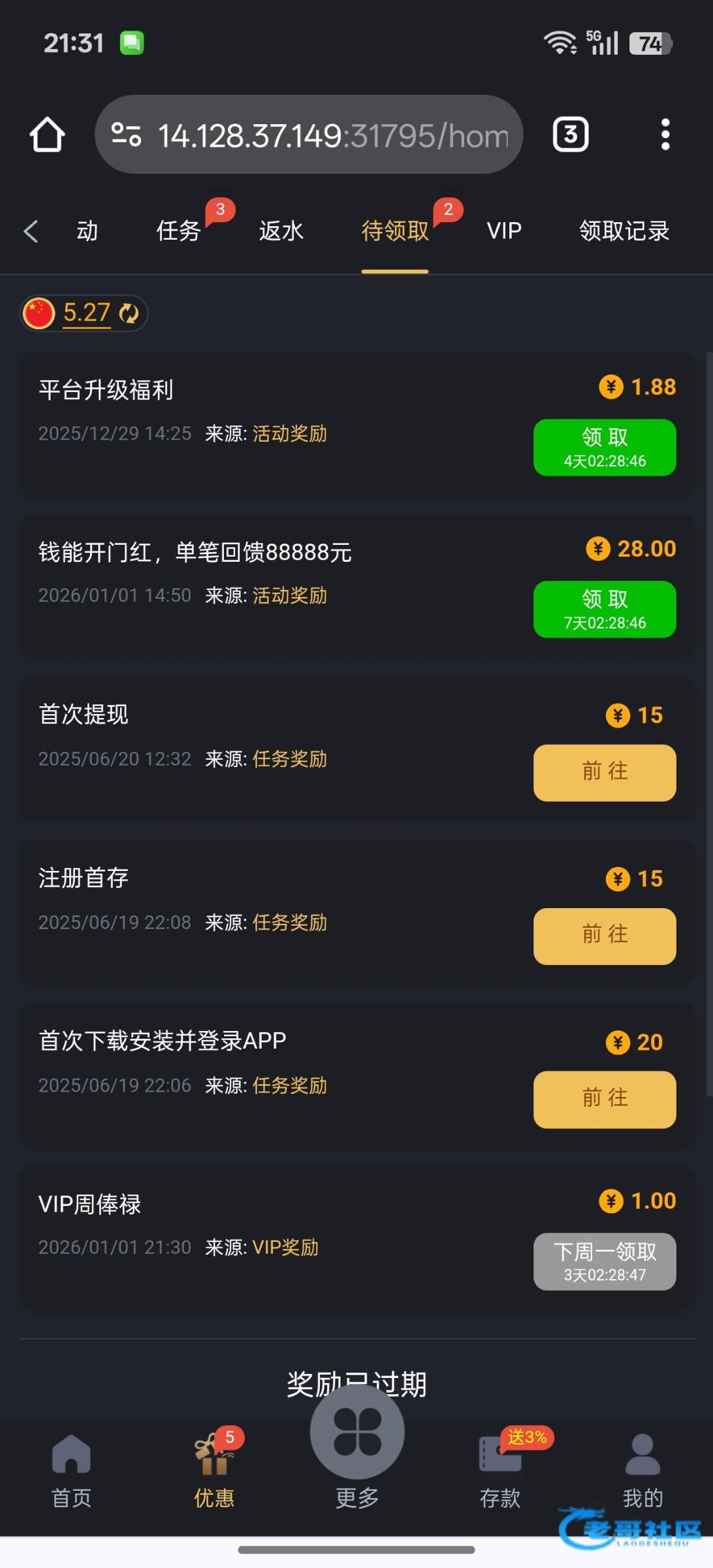Open the browser overflow menu
Image resolution: width=713 pixels, height=1568 pixels.
click(x=665, y=135)
